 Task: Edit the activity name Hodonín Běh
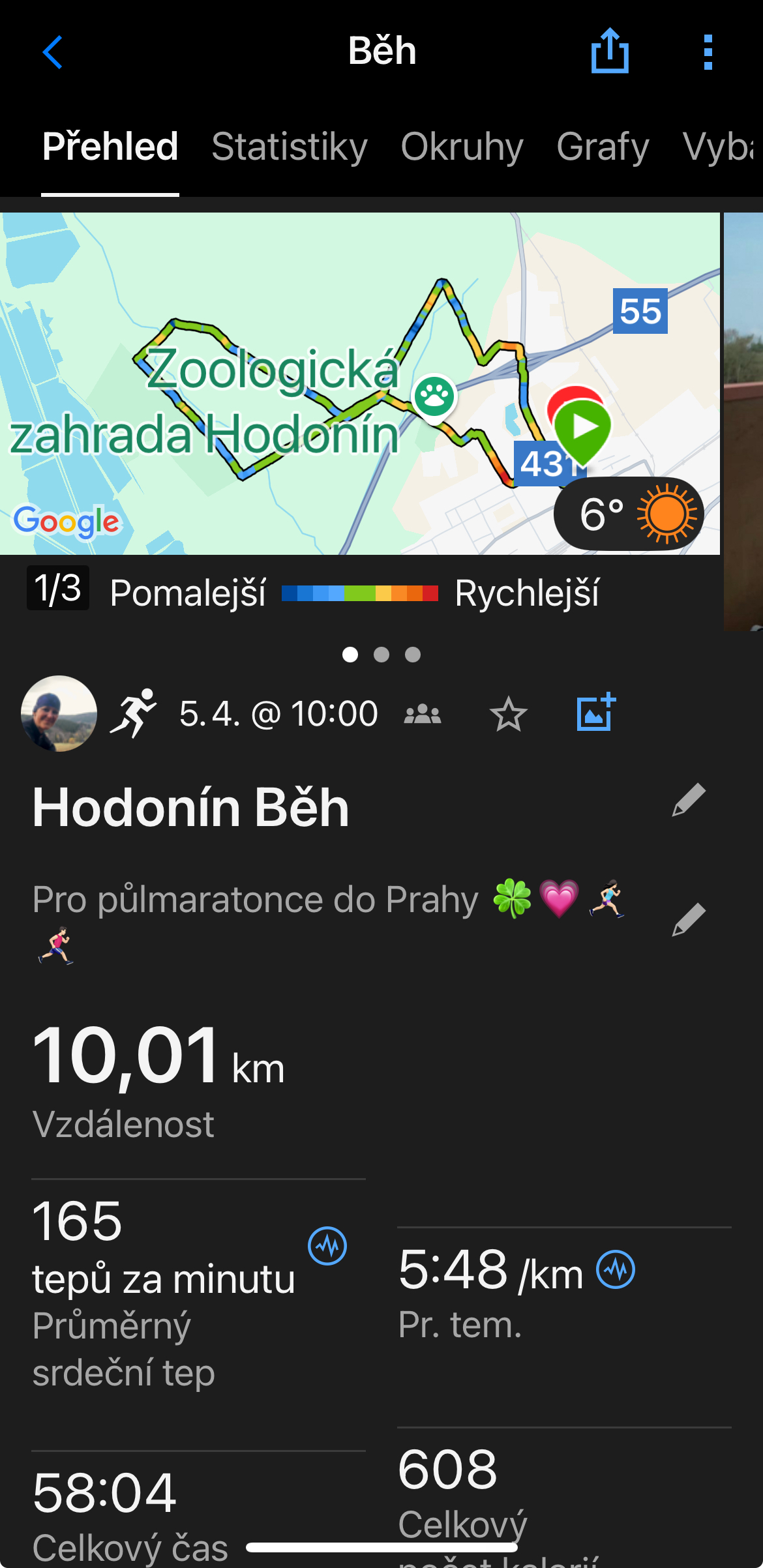[x=689, y=800]
